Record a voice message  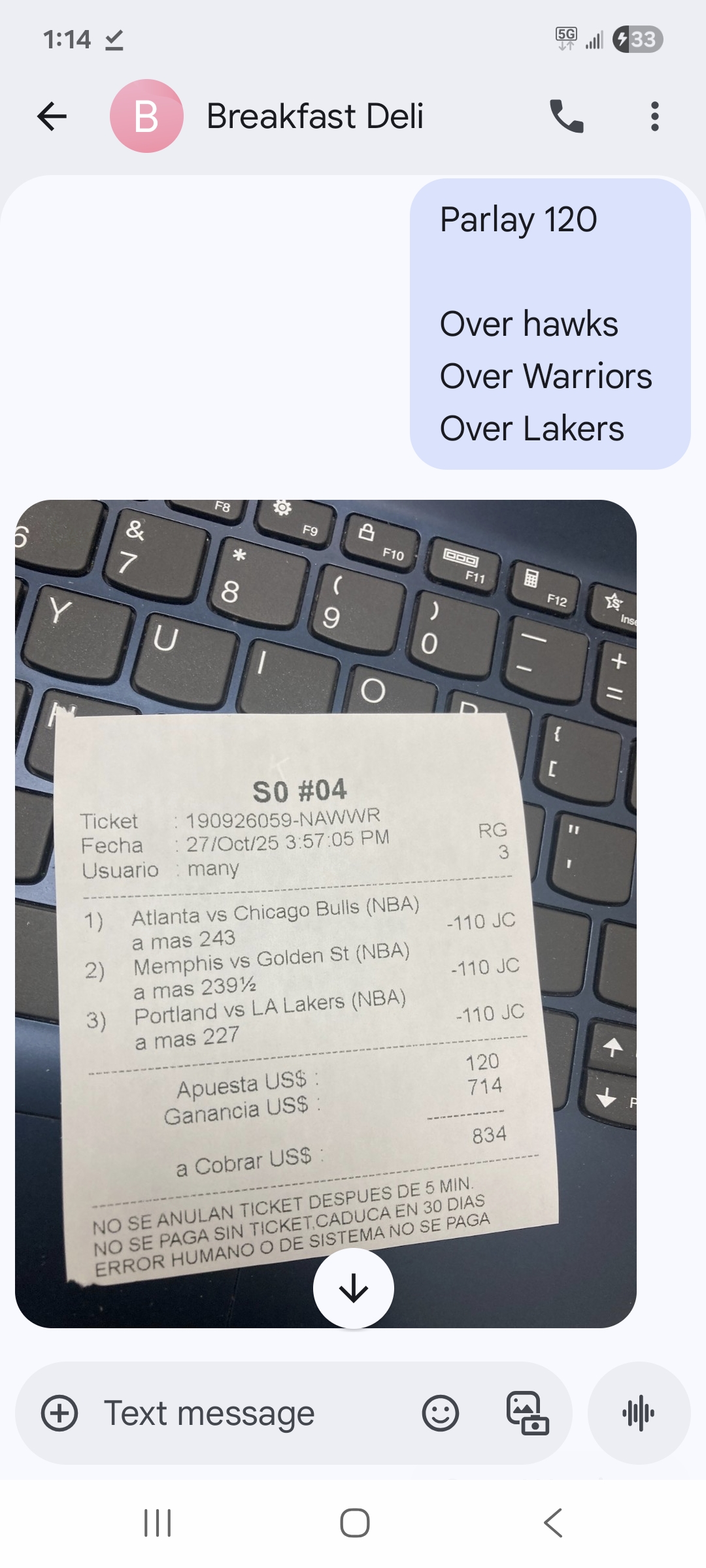639,1413
